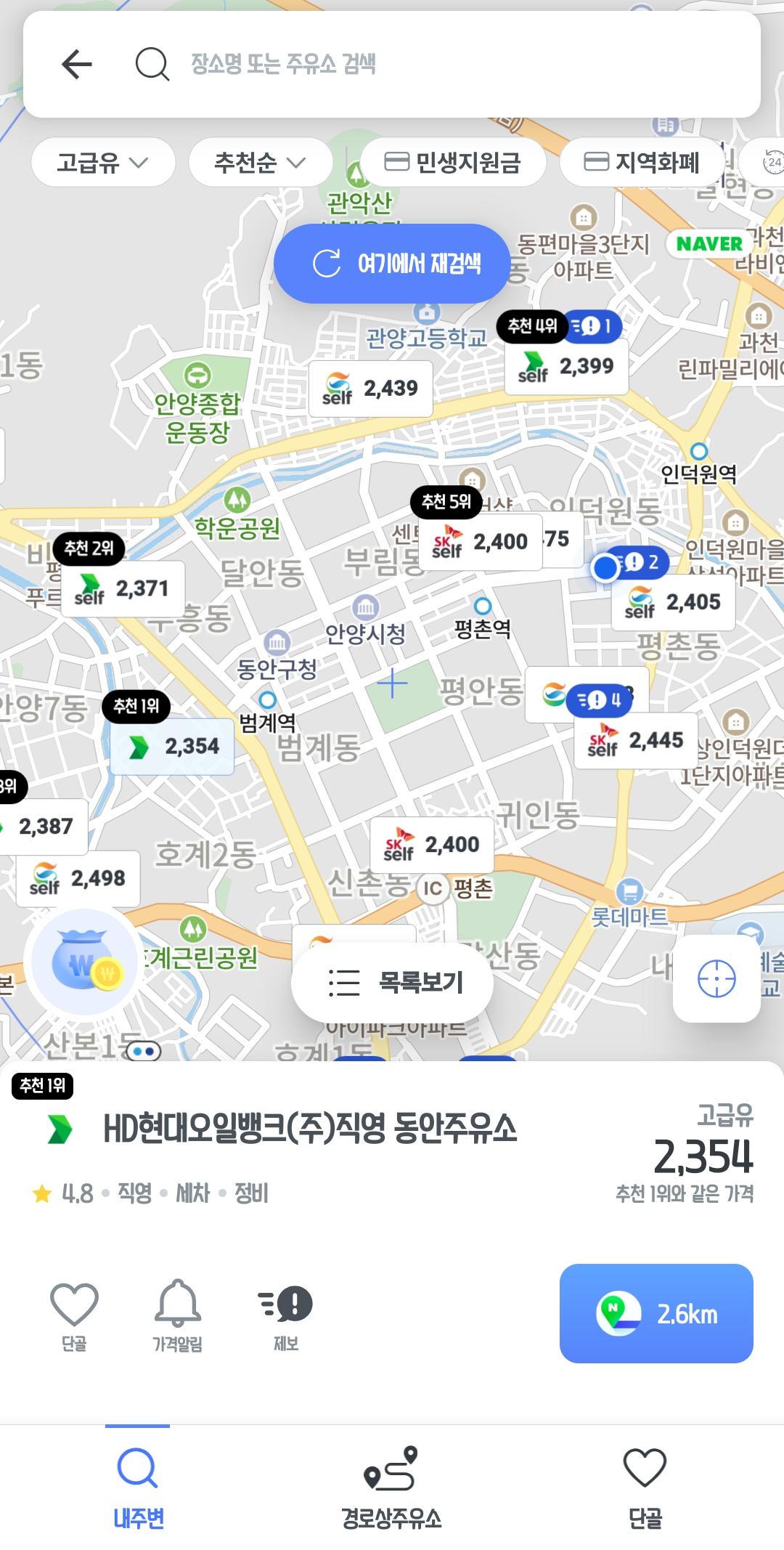Open the 고급유 fuel type dropdown
Viewport: 784px width, 1550px height.
pos(102,161)
